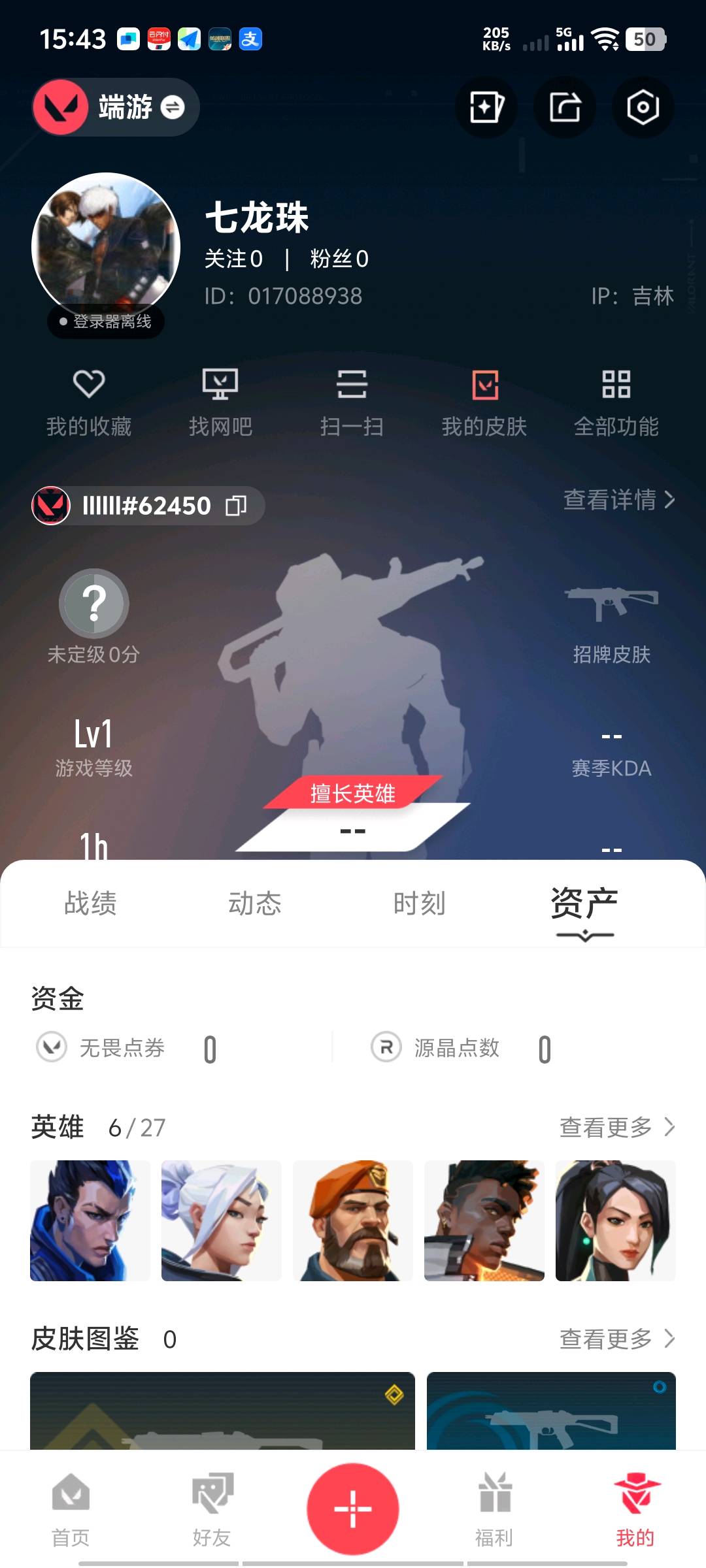Switch to 战绩 tab

click(90, 904)
